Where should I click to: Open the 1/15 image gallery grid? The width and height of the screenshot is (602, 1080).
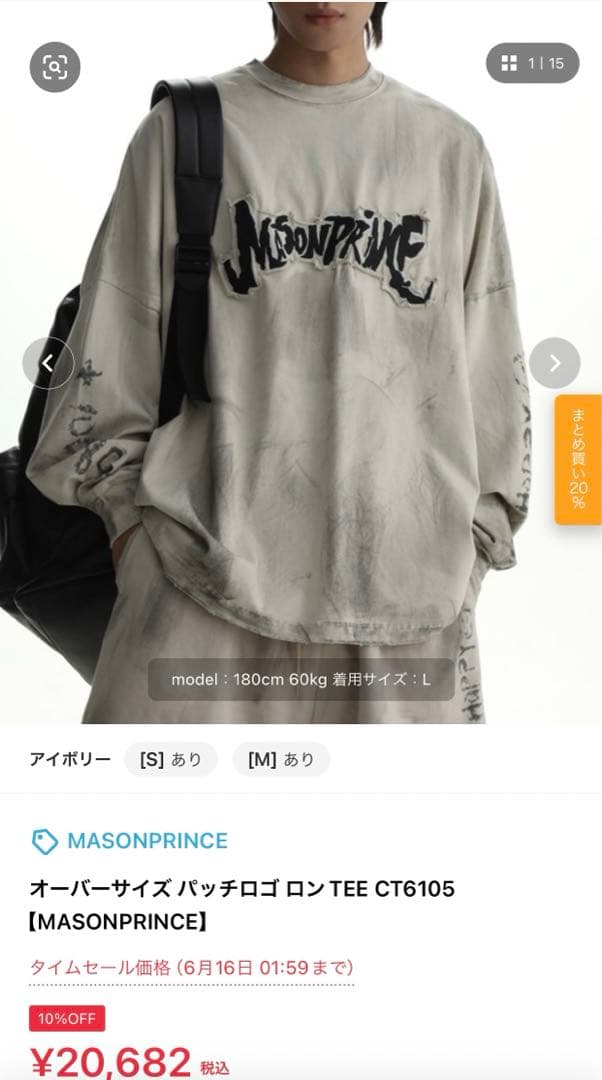coord(532,63)
